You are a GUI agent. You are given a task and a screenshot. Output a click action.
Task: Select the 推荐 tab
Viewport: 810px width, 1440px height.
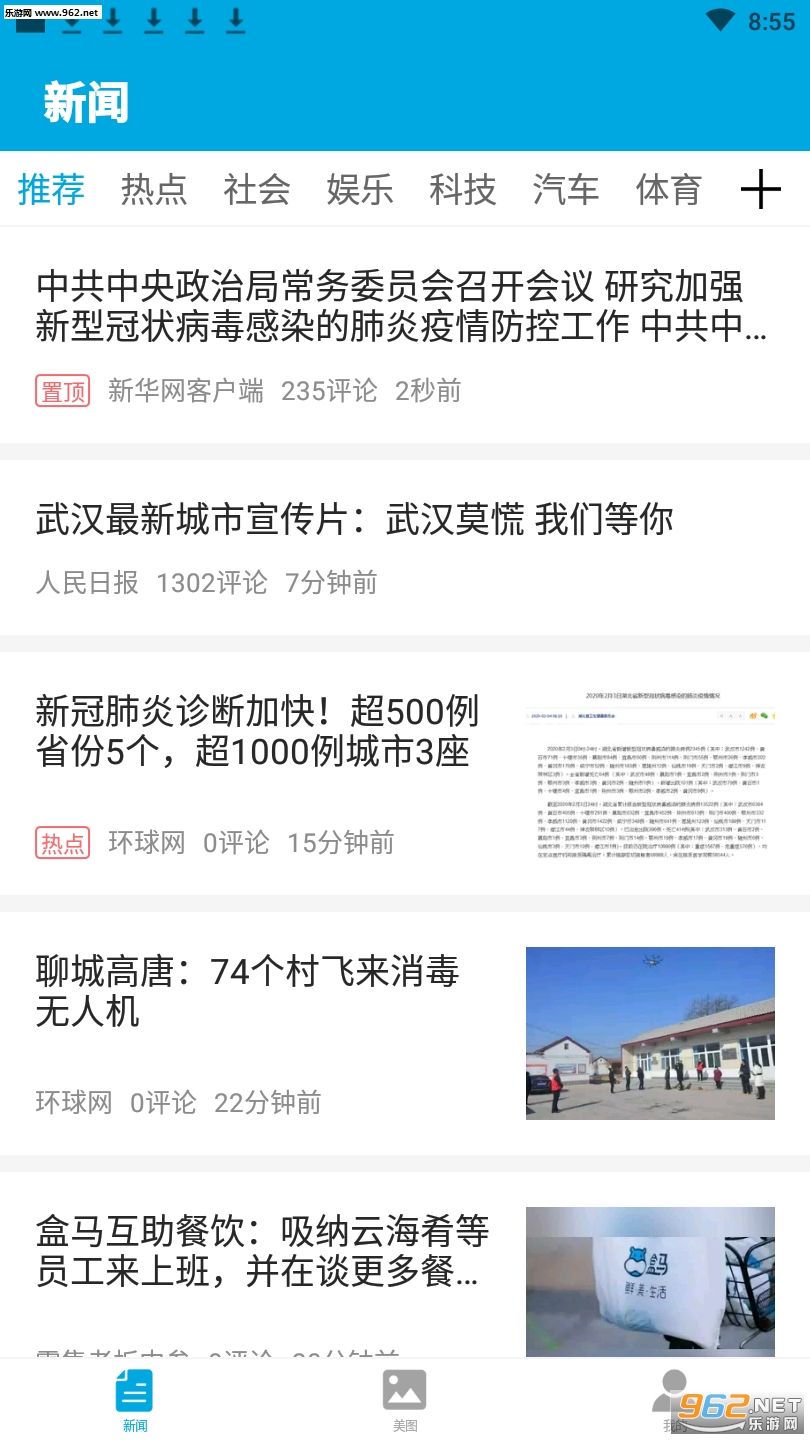tap(51, 189)
